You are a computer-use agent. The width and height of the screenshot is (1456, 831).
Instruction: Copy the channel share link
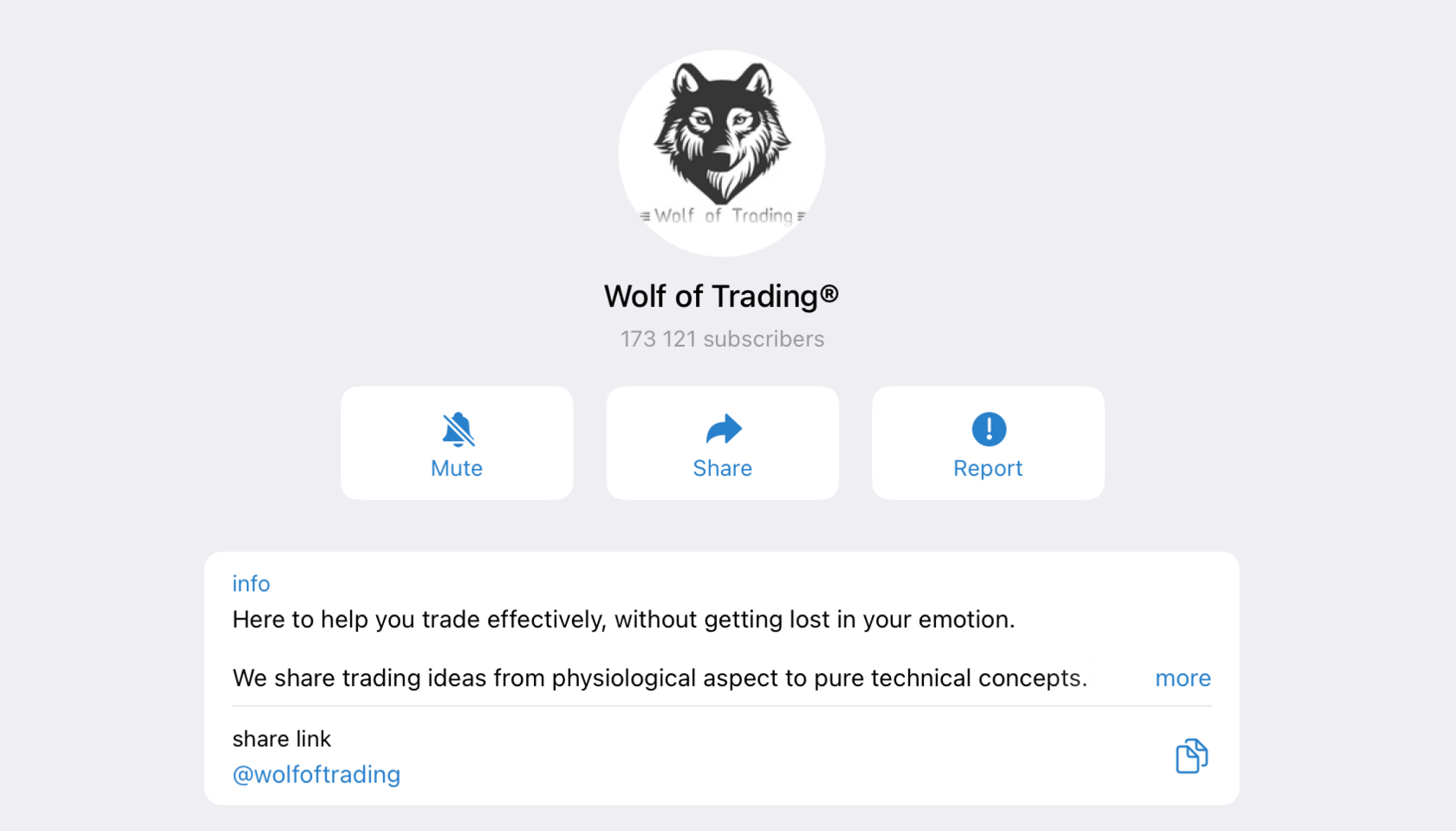point(1191,756)
